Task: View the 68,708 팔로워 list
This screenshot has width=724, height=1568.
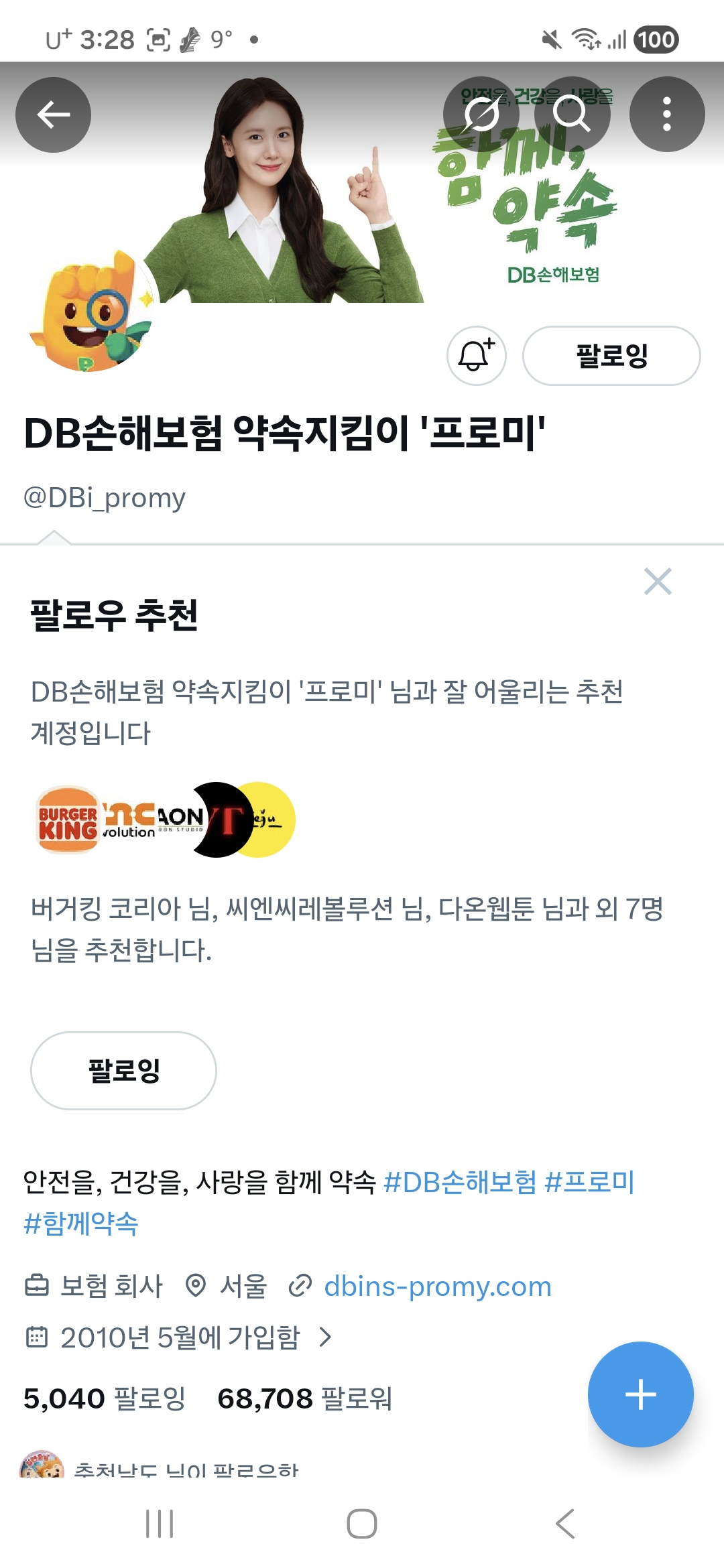Action: 305,1398
